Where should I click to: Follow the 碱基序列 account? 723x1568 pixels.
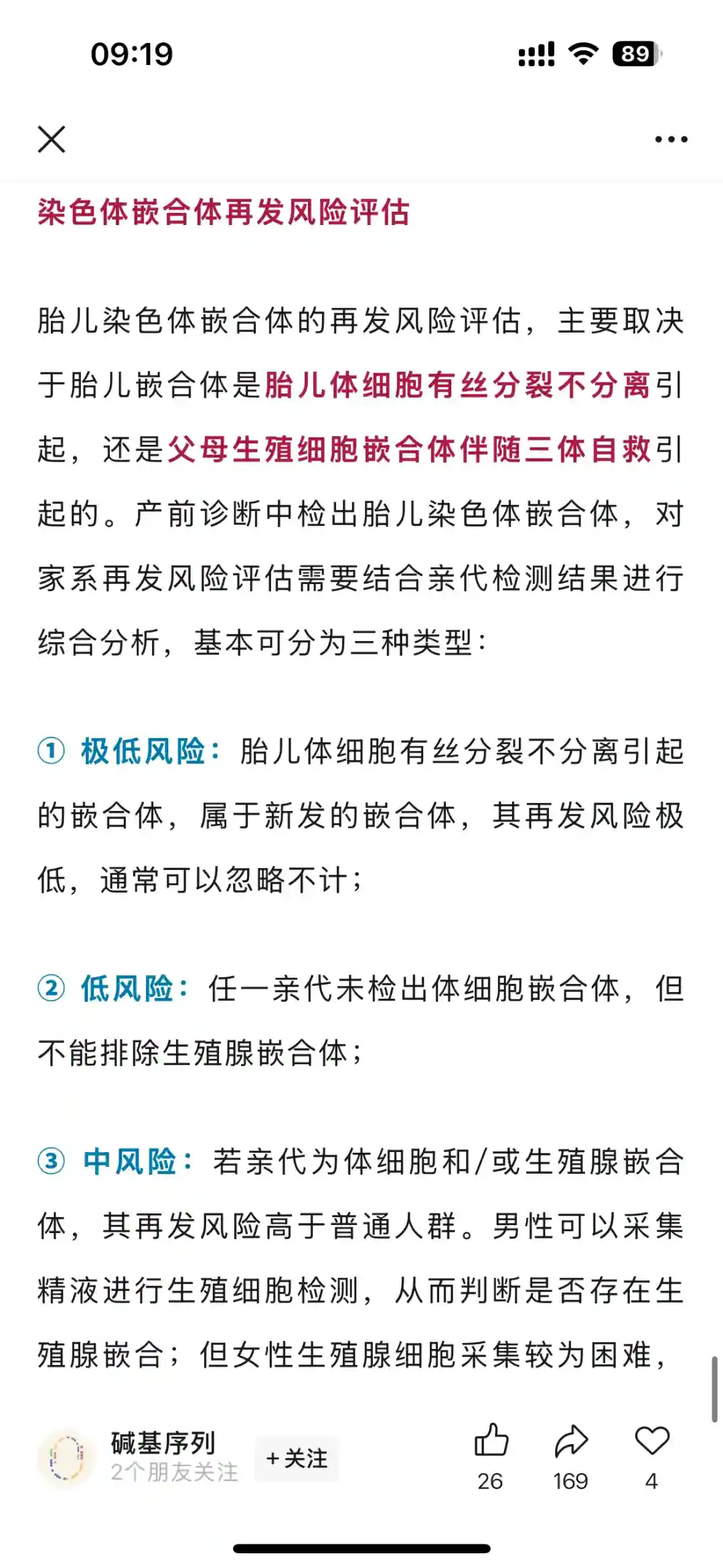coord(297,1458)
